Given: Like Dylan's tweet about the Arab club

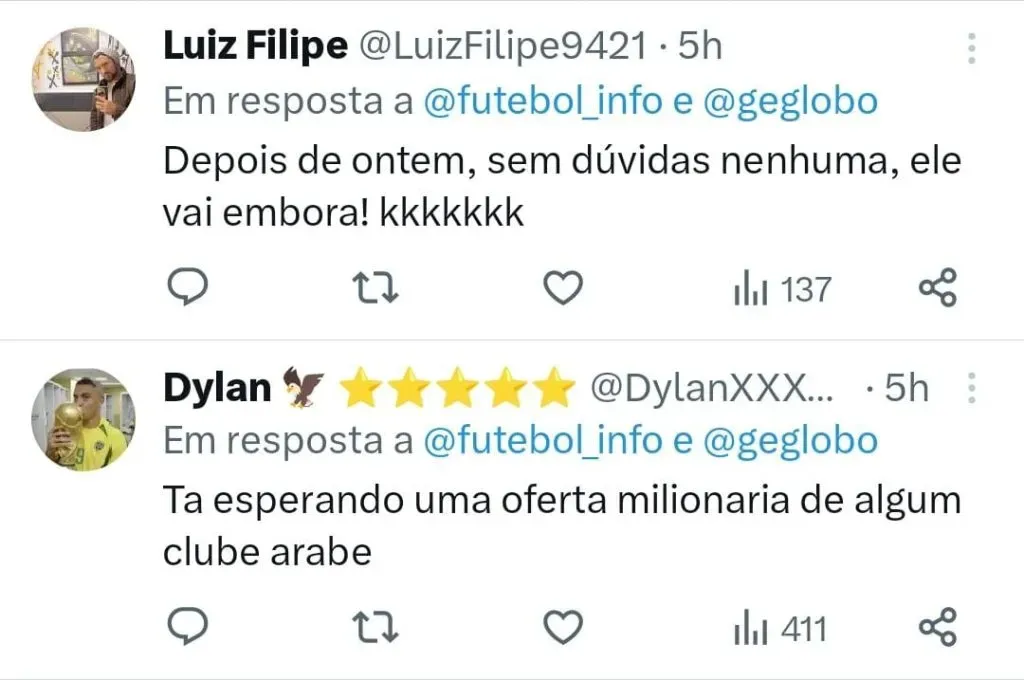Looking at the screenshot, I should (562, 628).
